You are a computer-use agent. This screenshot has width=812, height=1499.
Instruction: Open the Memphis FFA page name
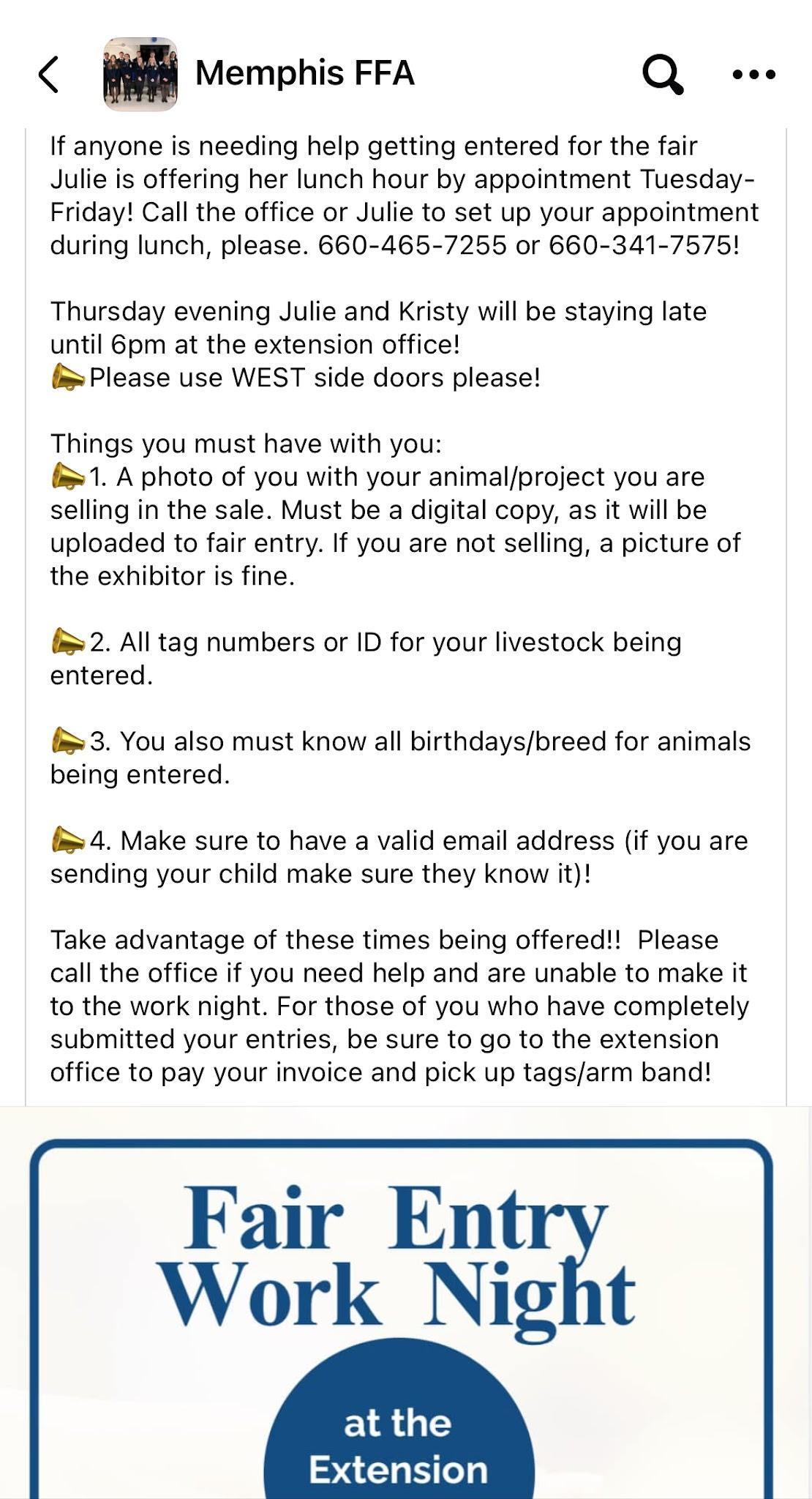[x=305, y=73]
